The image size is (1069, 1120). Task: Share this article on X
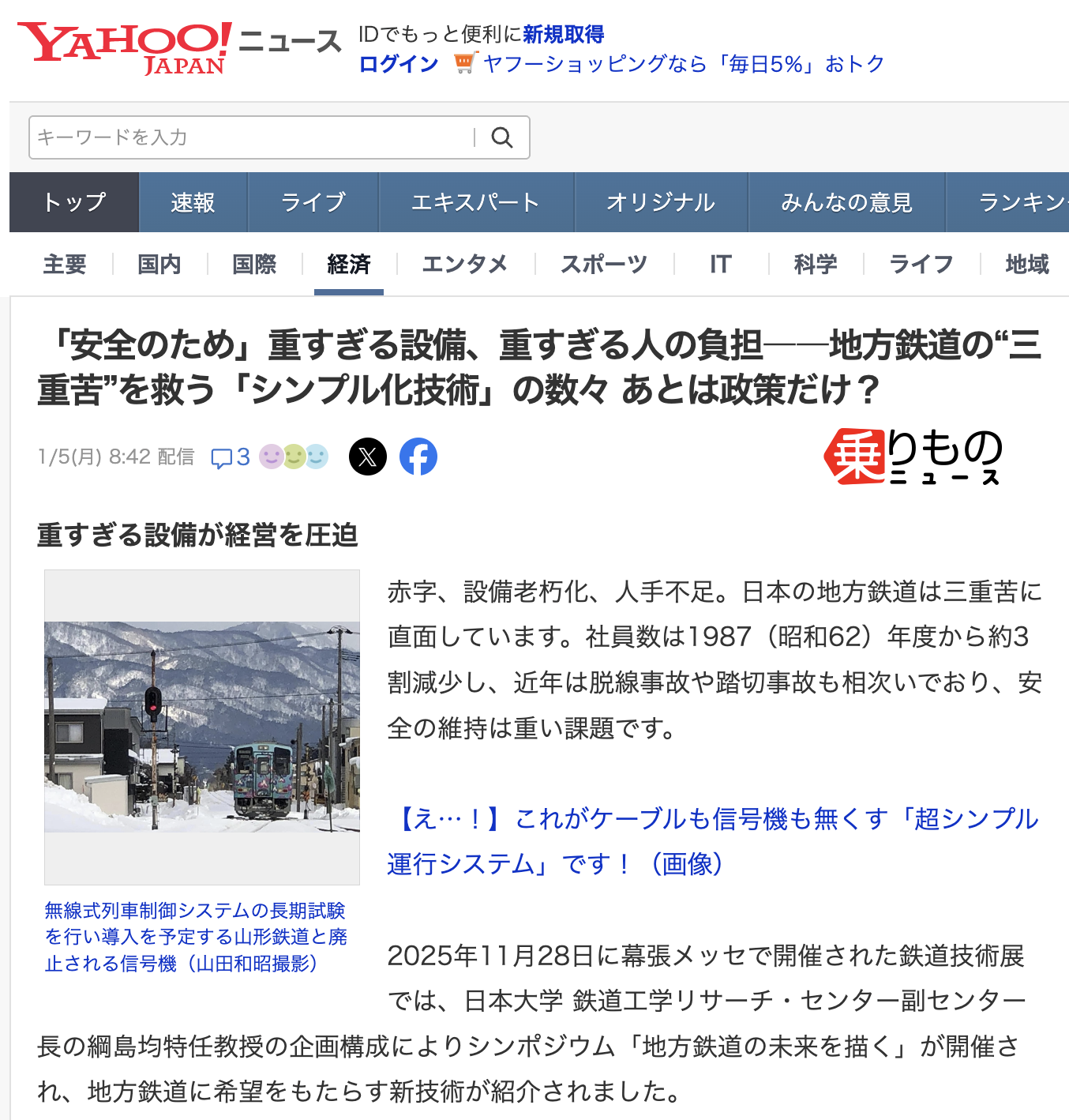[x=368, y=457]
